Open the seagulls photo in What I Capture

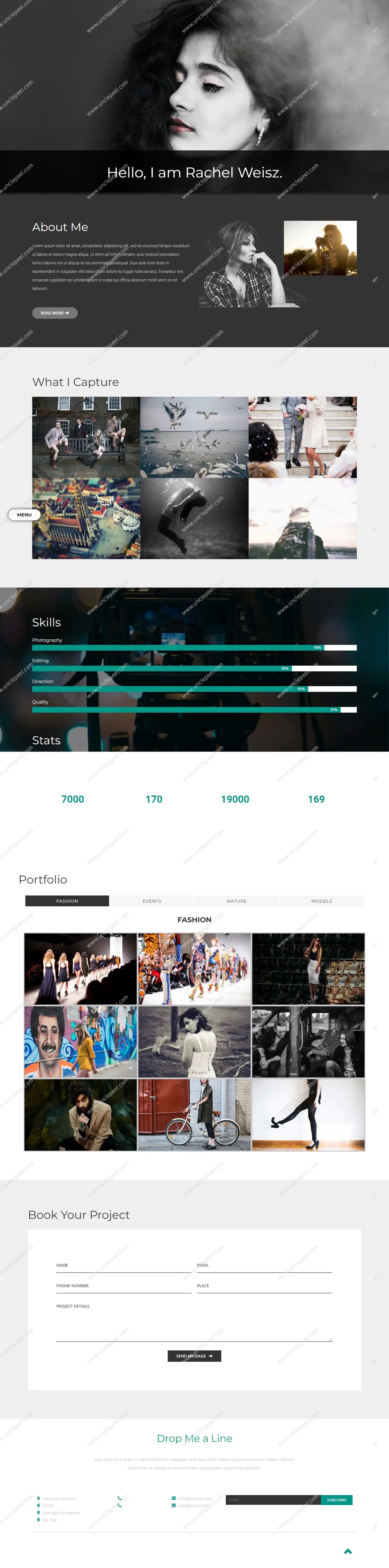tap(194, 437)
